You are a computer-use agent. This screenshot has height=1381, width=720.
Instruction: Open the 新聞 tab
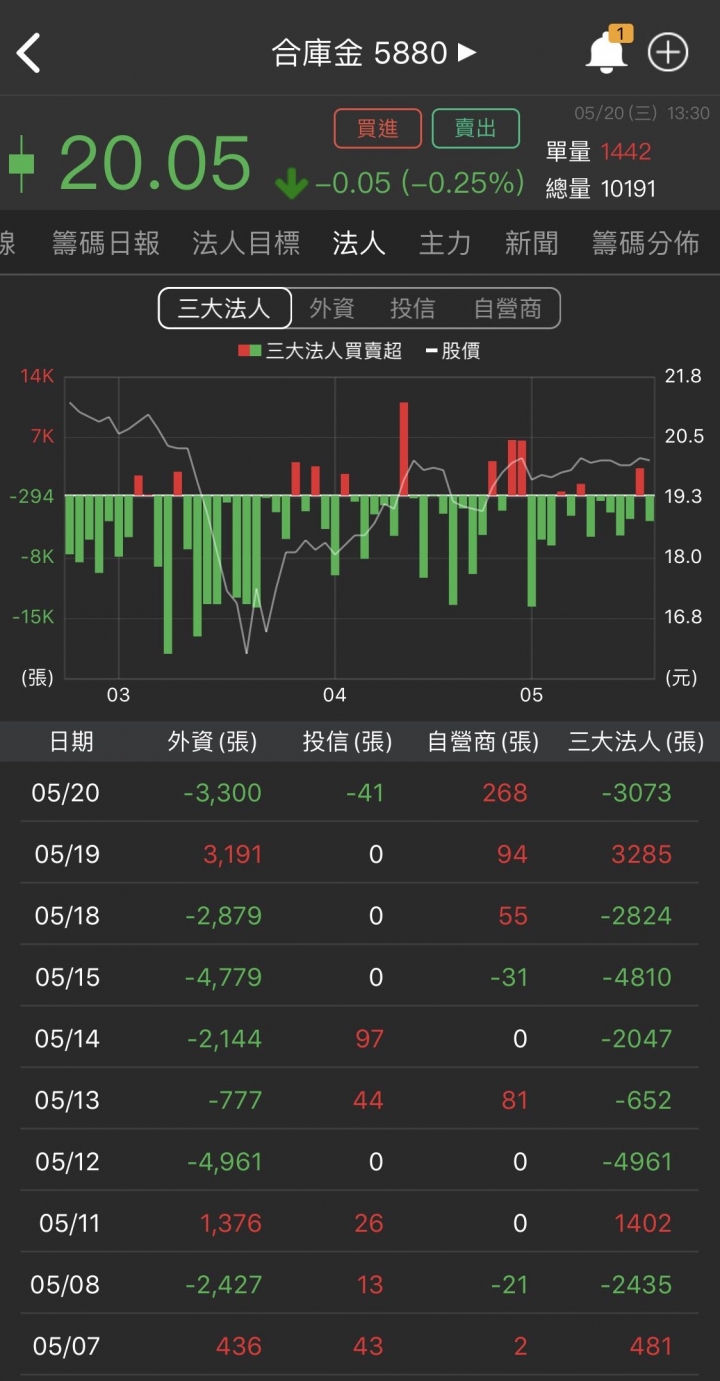coord(531,243)
